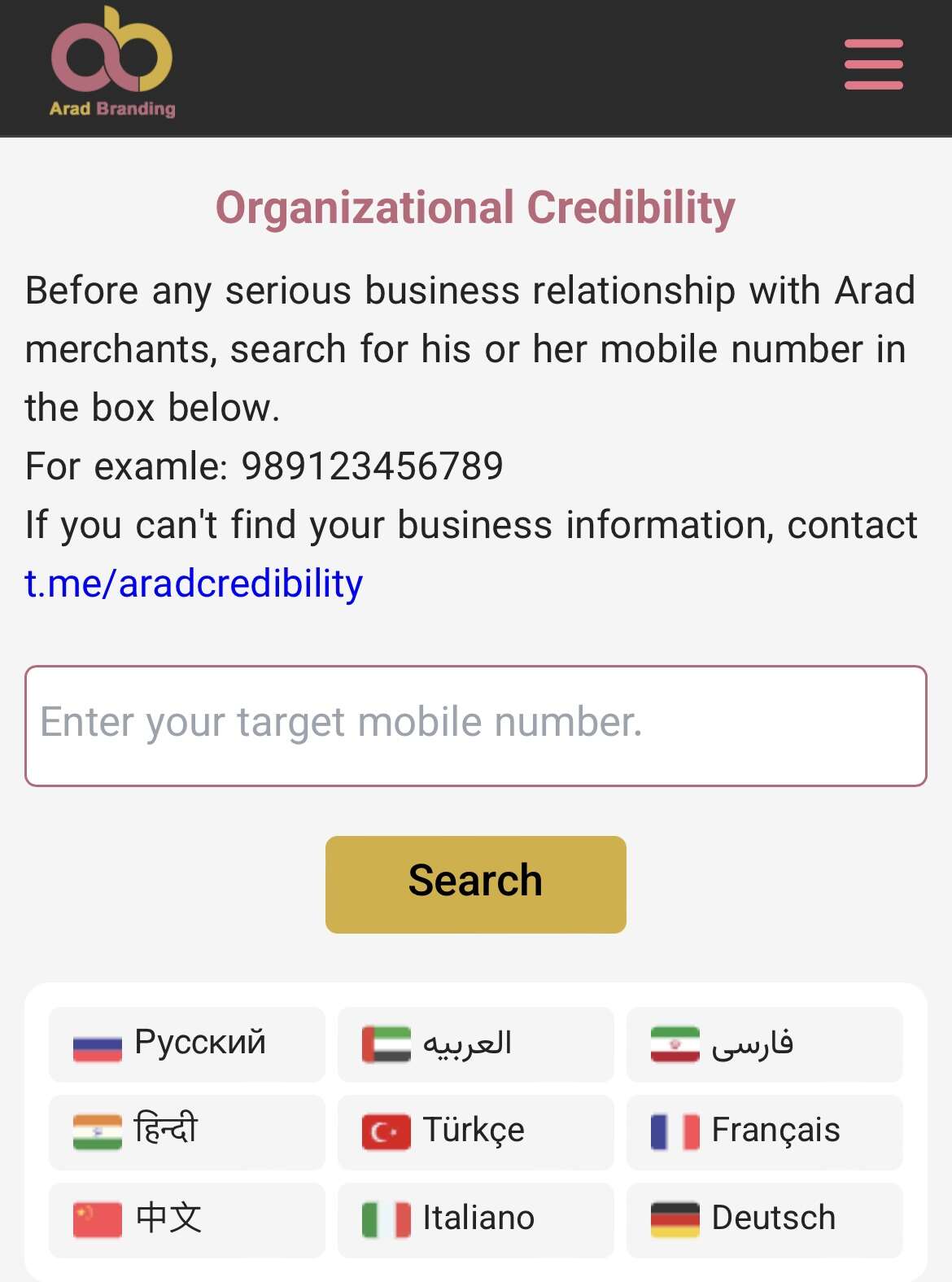This screenshot has height=1282, width=952.
Task: Select the Russian flag icon
Action: pos(96,1044)
